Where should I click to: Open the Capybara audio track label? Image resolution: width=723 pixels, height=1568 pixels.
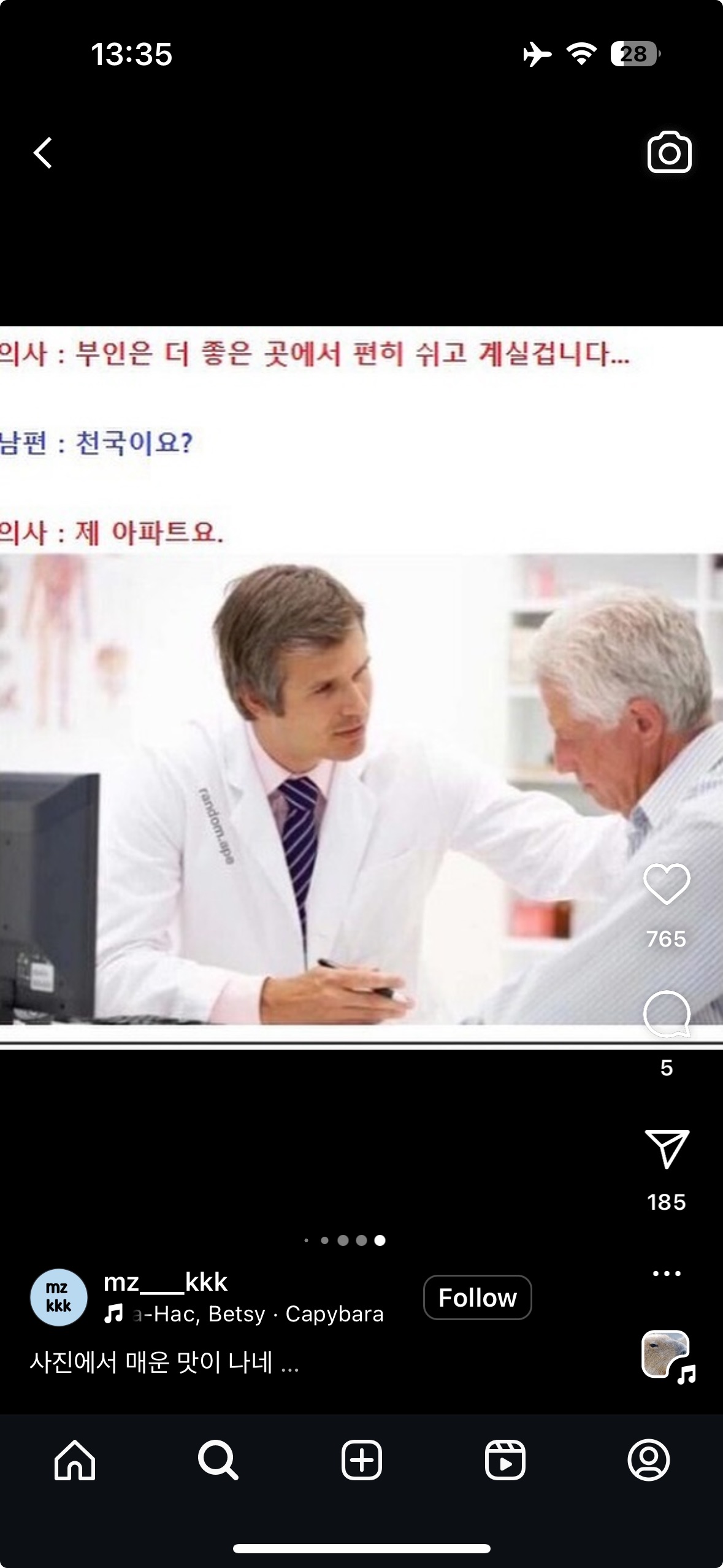coord(258,1314)
